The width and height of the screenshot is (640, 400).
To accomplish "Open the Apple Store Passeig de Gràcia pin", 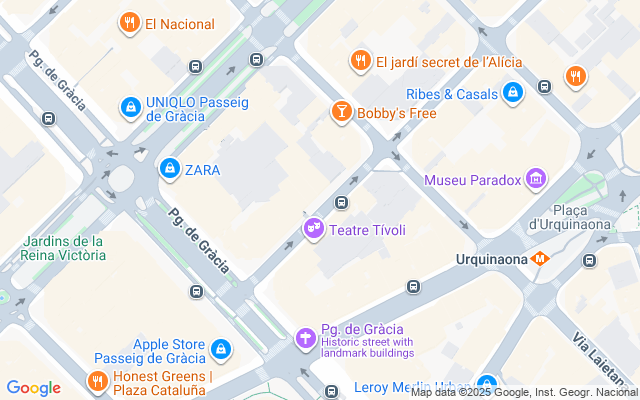I will click(x=221, y=350).
